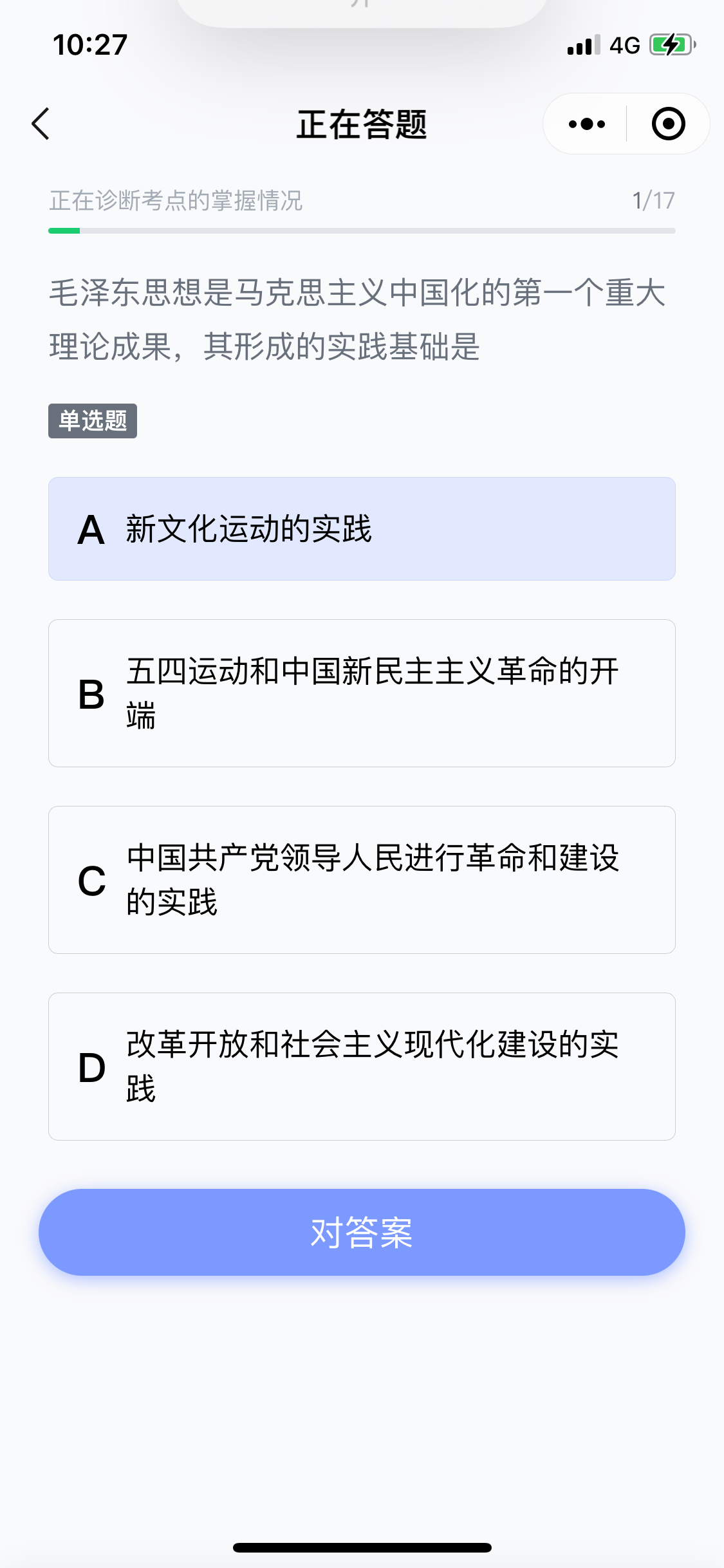
Task: Tap the 对答案 button to check answer
Action: (362, 1231)
